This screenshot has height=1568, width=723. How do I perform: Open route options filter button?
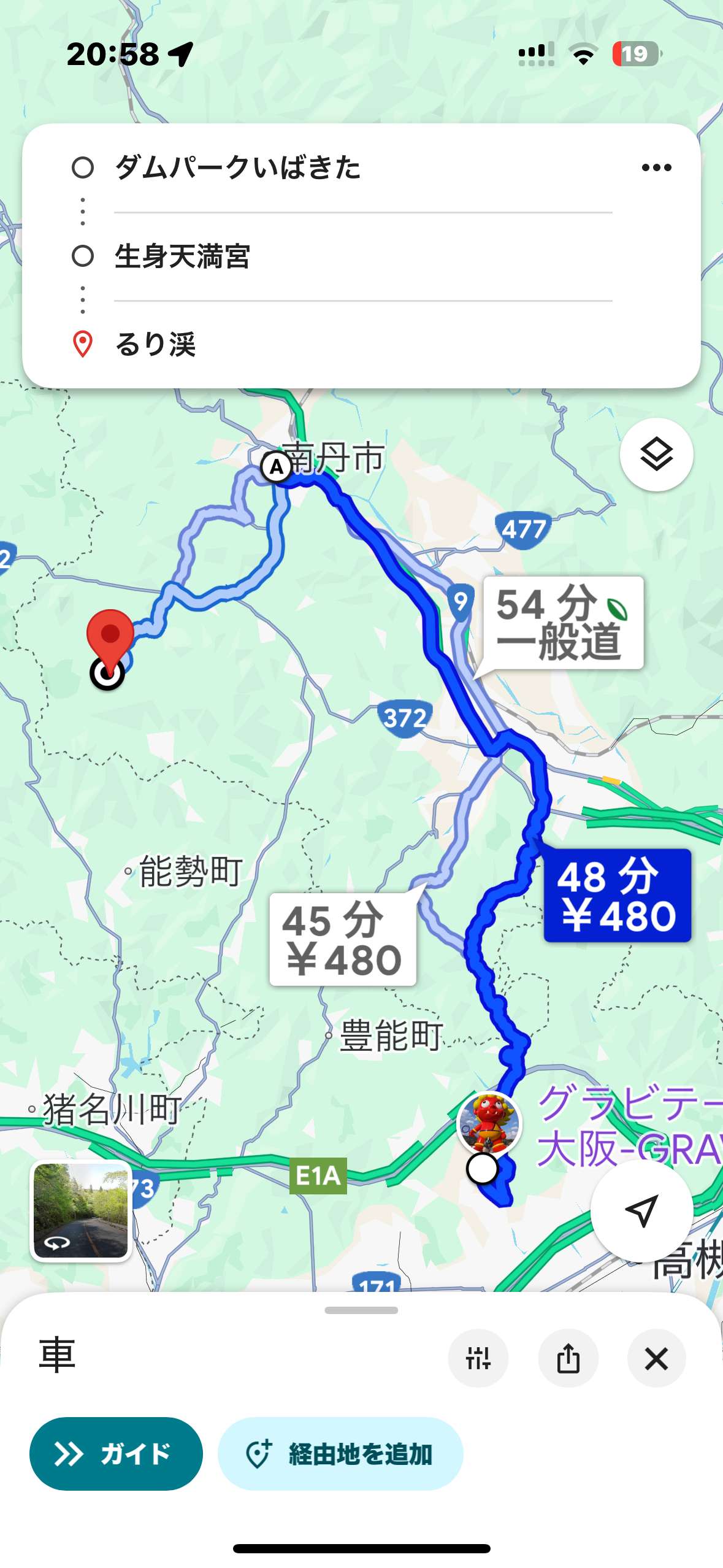coord(478,1358)
